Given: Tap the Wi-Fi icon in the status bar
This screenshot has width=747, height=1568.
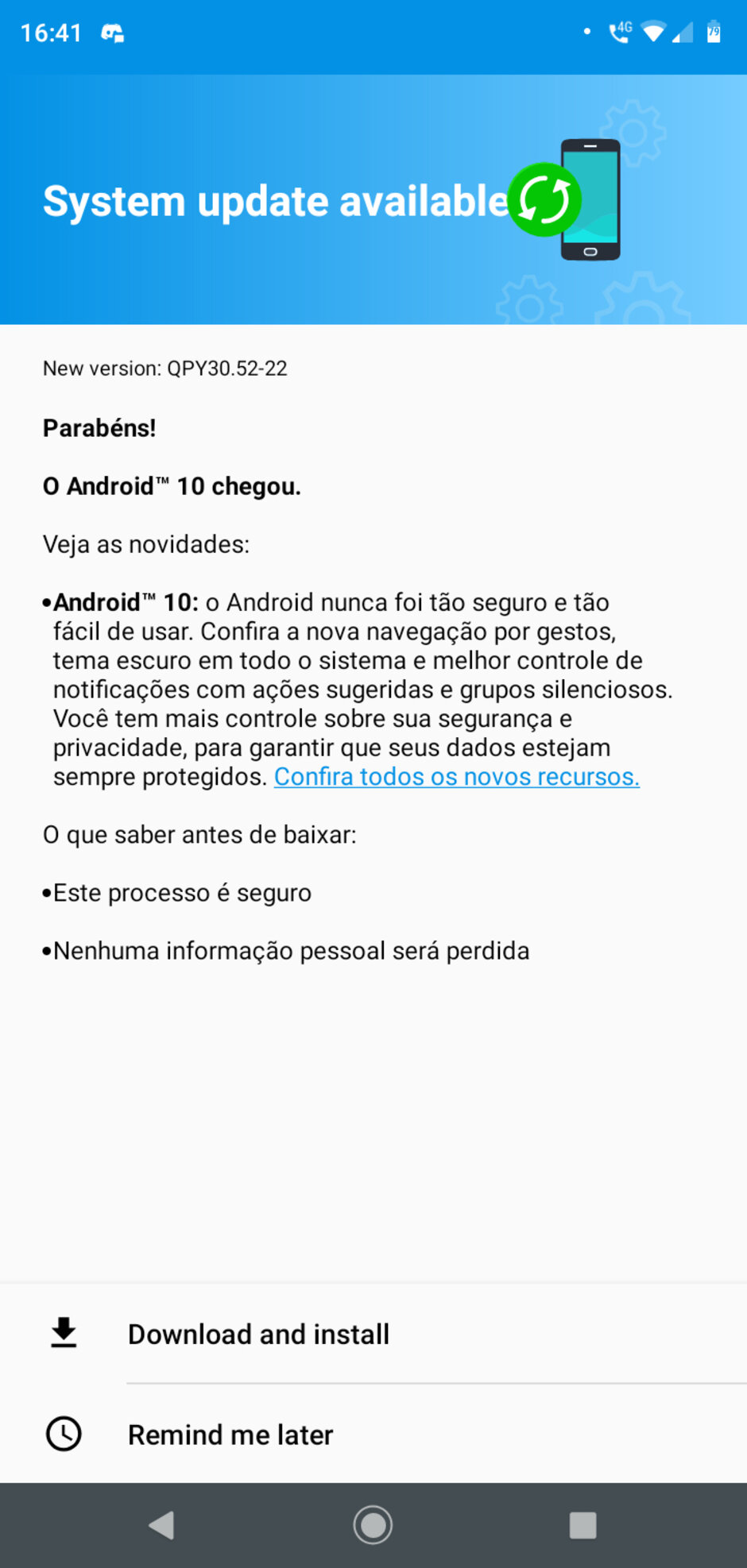Looking at the screenshot, I should pos(653,33).
